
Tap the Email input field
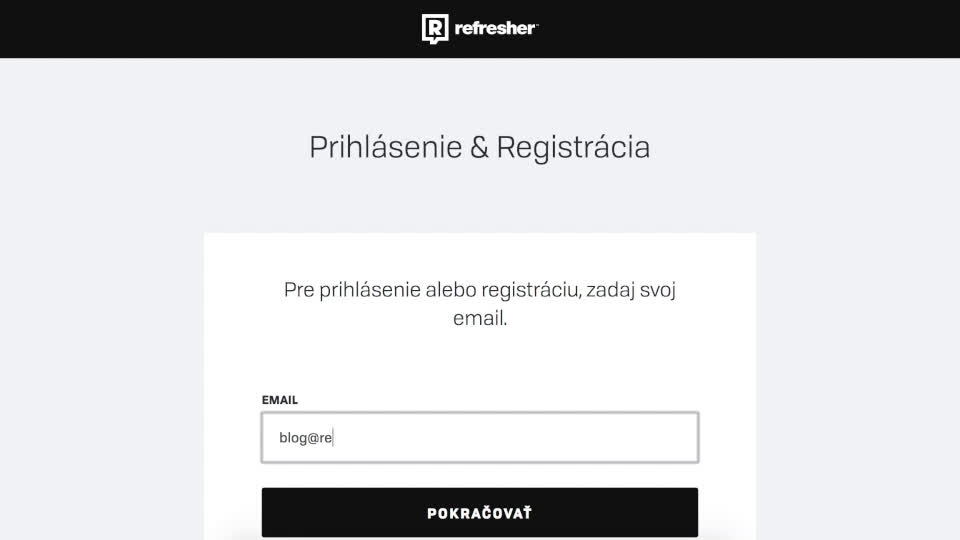pos(480,438)
